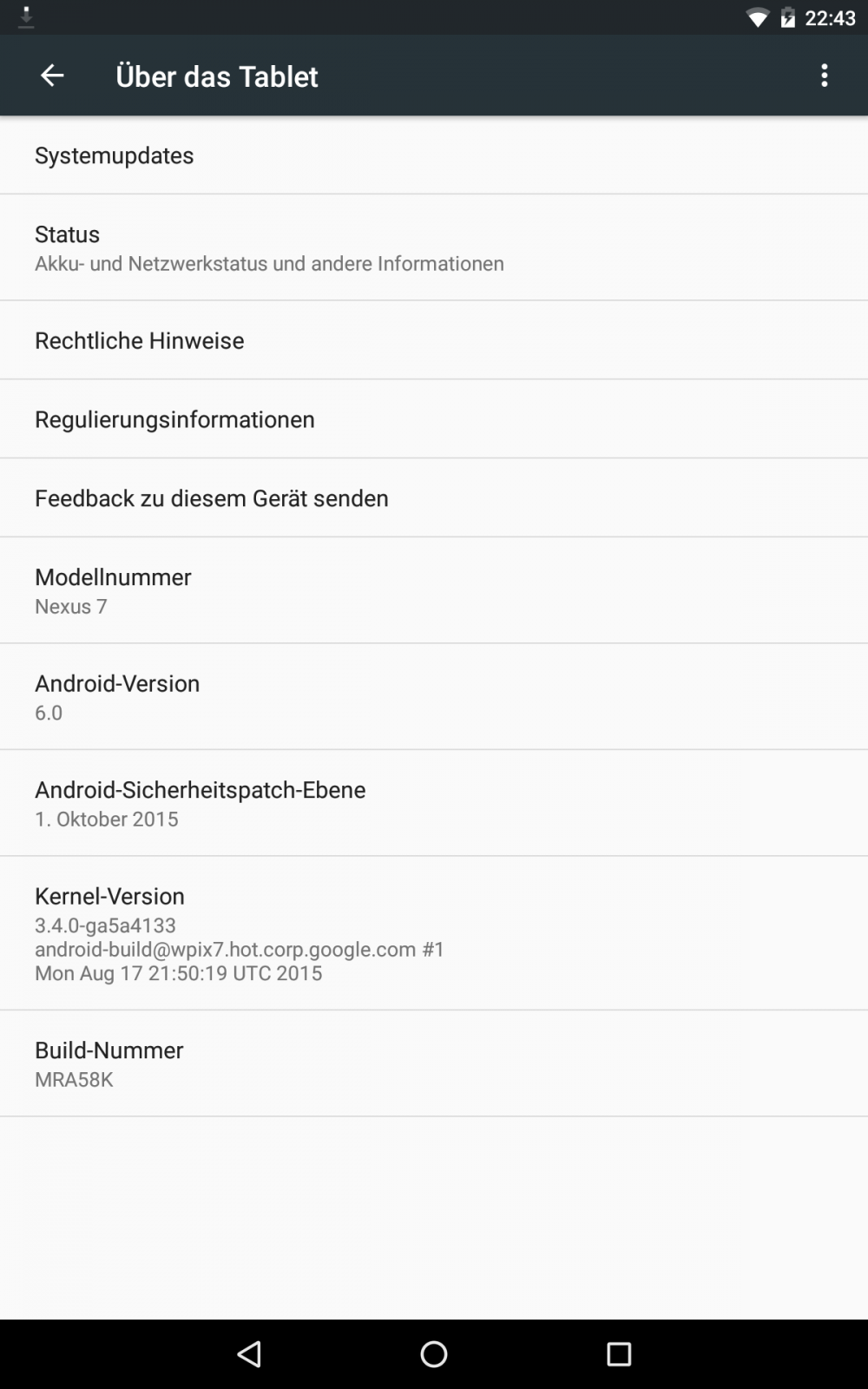Open the overflow menu

point(824,76)
